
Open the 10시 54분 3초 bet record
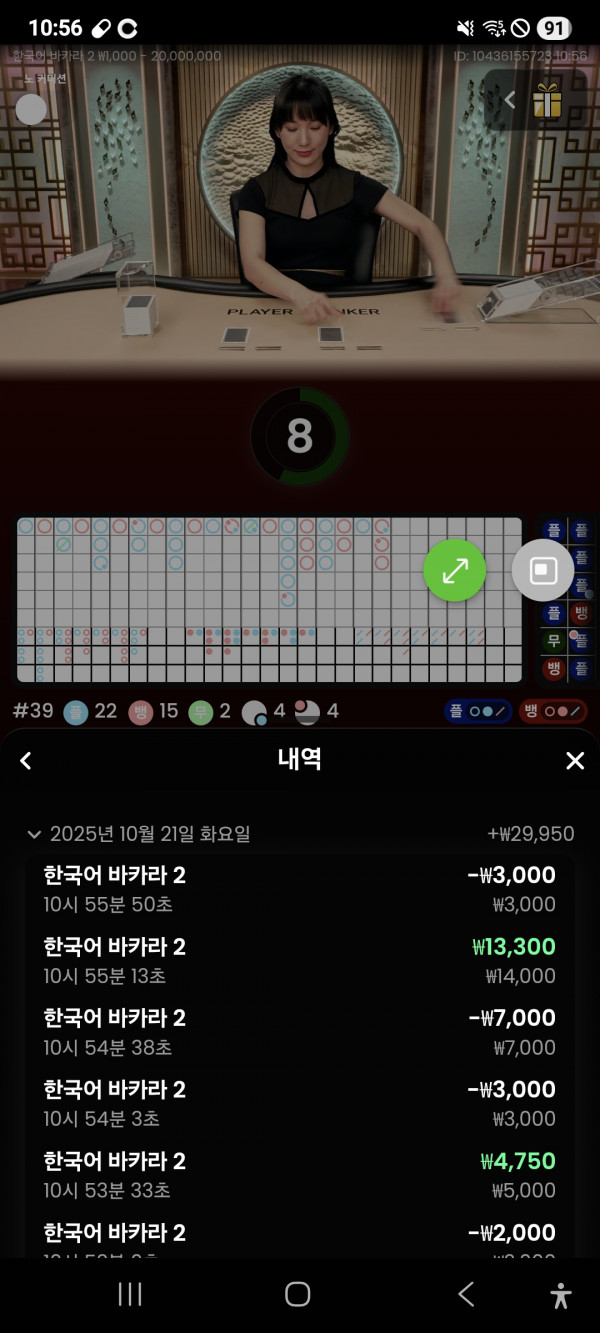click(x=300, y=1103)
